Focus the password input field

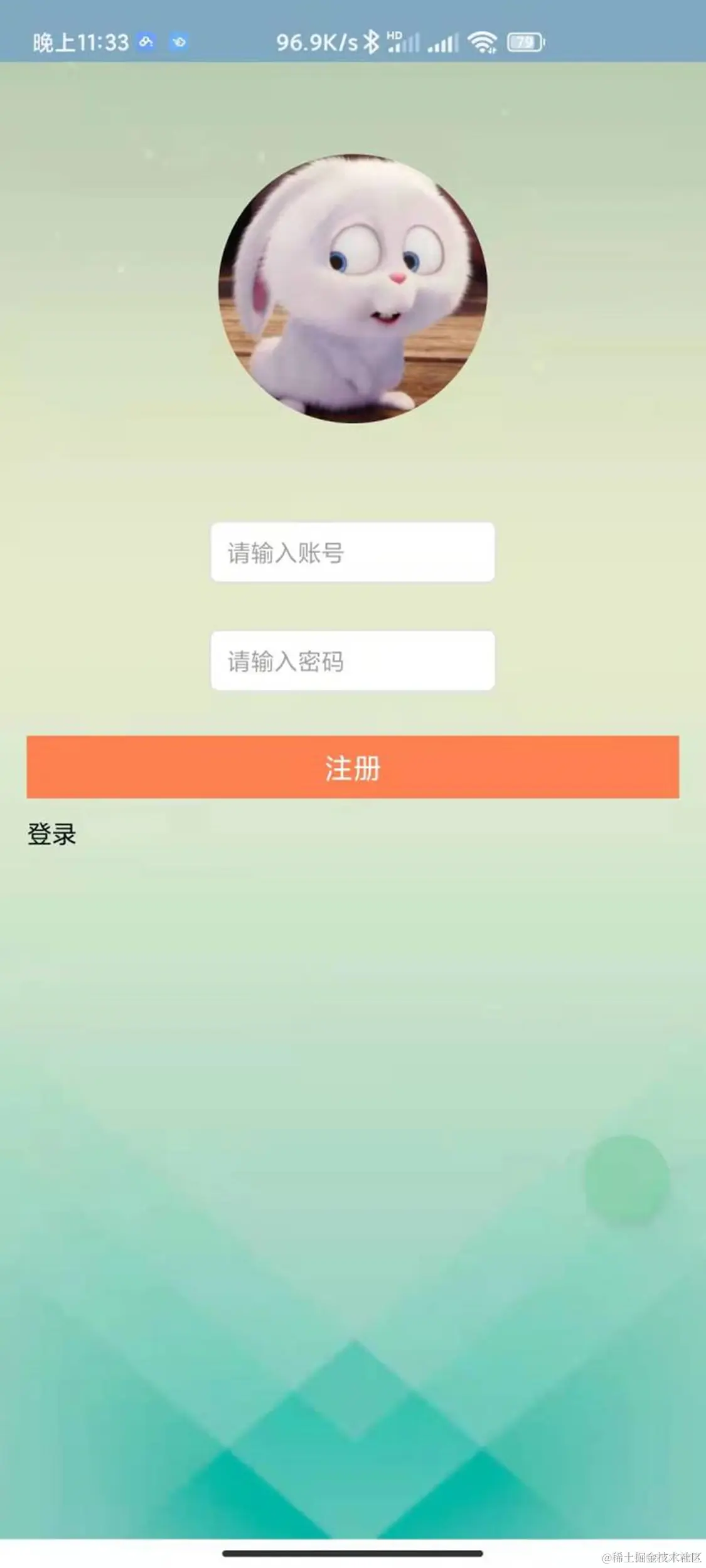(352, 660)
